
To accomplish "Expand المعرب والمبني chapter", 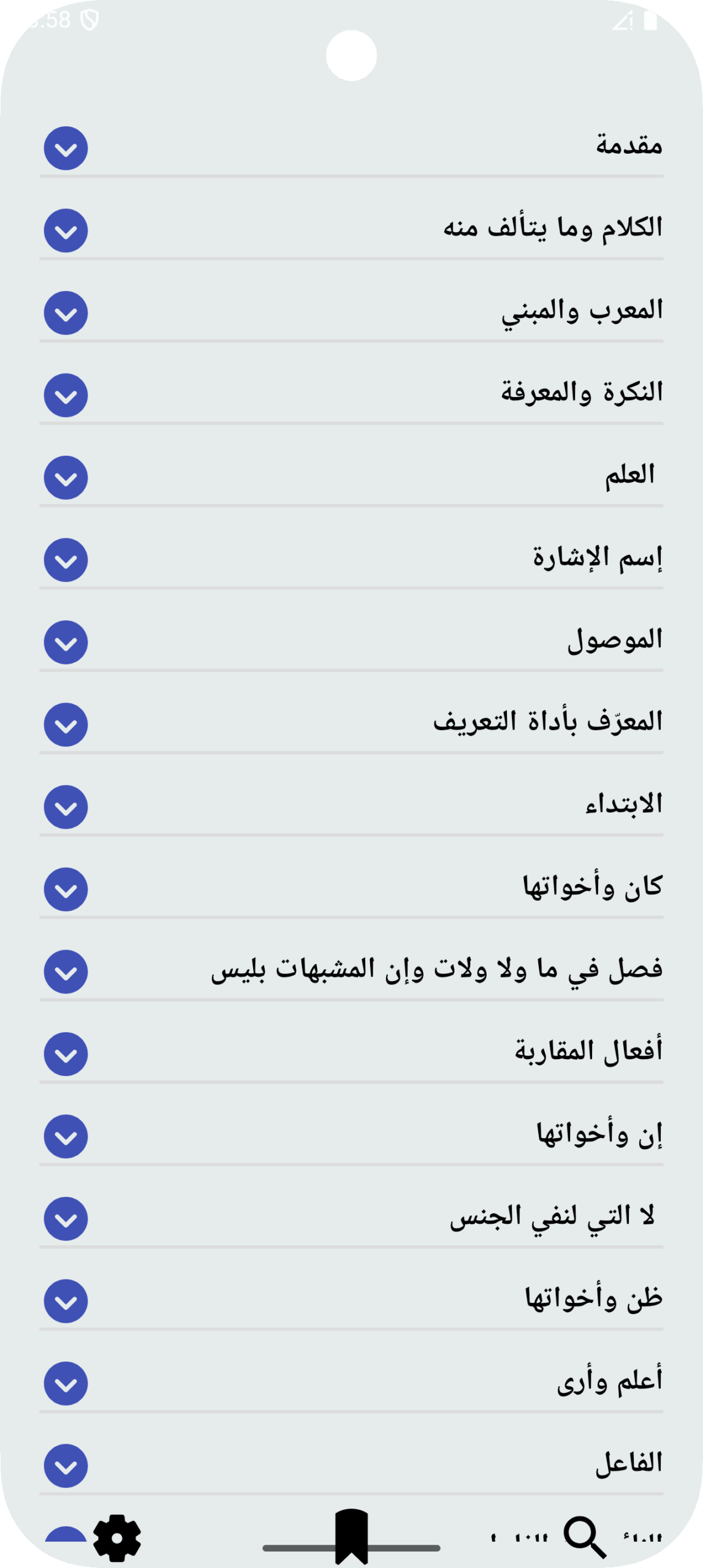I will 66,313.
